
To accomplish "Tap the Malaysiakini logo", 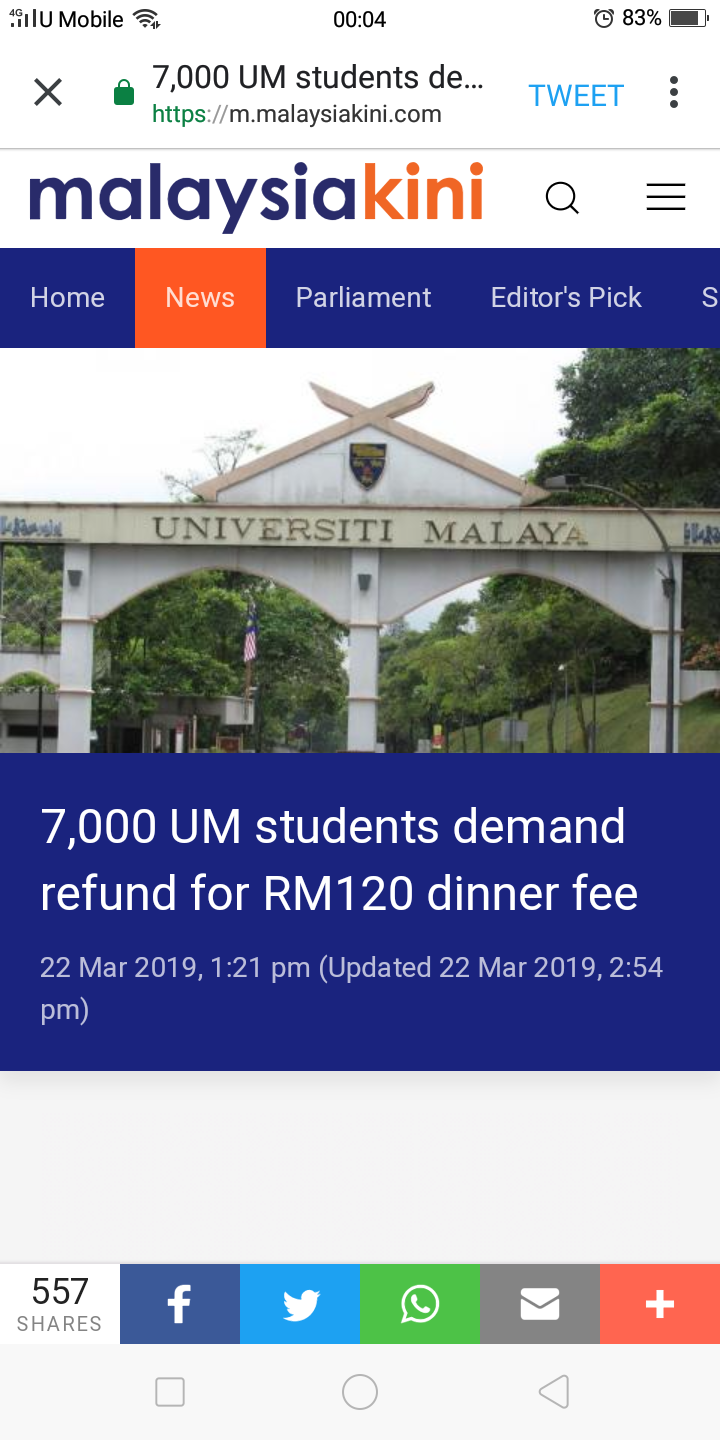I will click(x=256, y=196).
